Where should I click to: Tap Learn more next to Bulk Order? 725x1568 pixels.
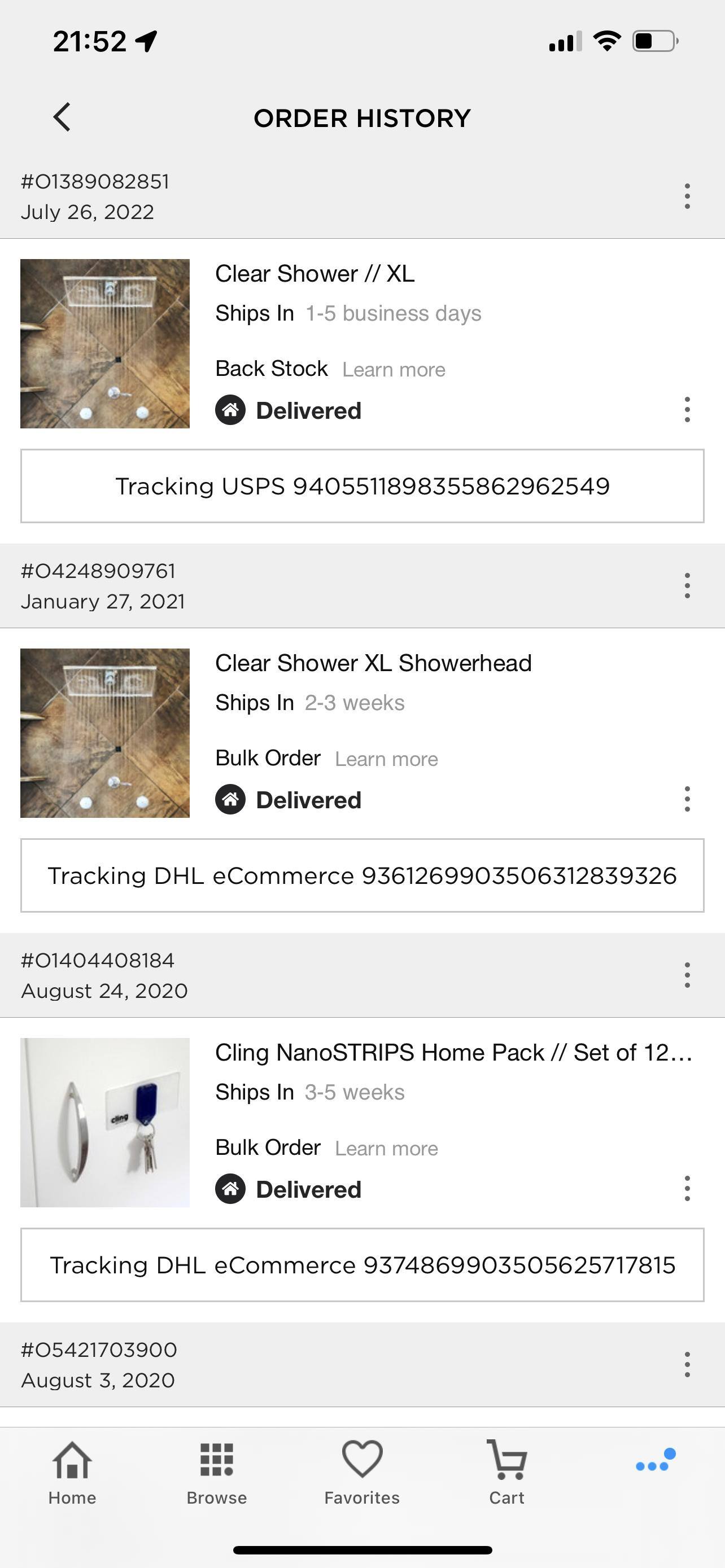(x=387, y=759)
